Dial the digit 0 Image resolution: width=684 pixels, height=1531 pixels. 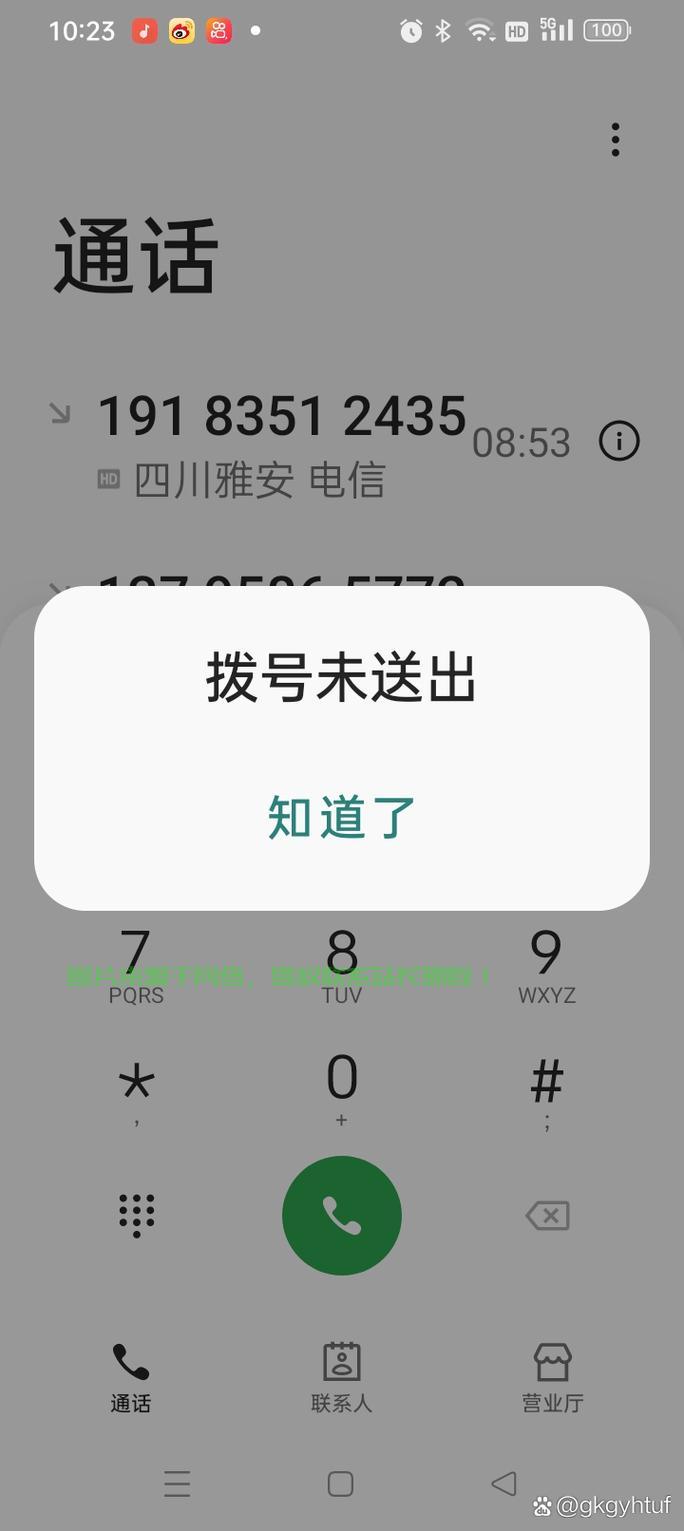pos(342,1088)
